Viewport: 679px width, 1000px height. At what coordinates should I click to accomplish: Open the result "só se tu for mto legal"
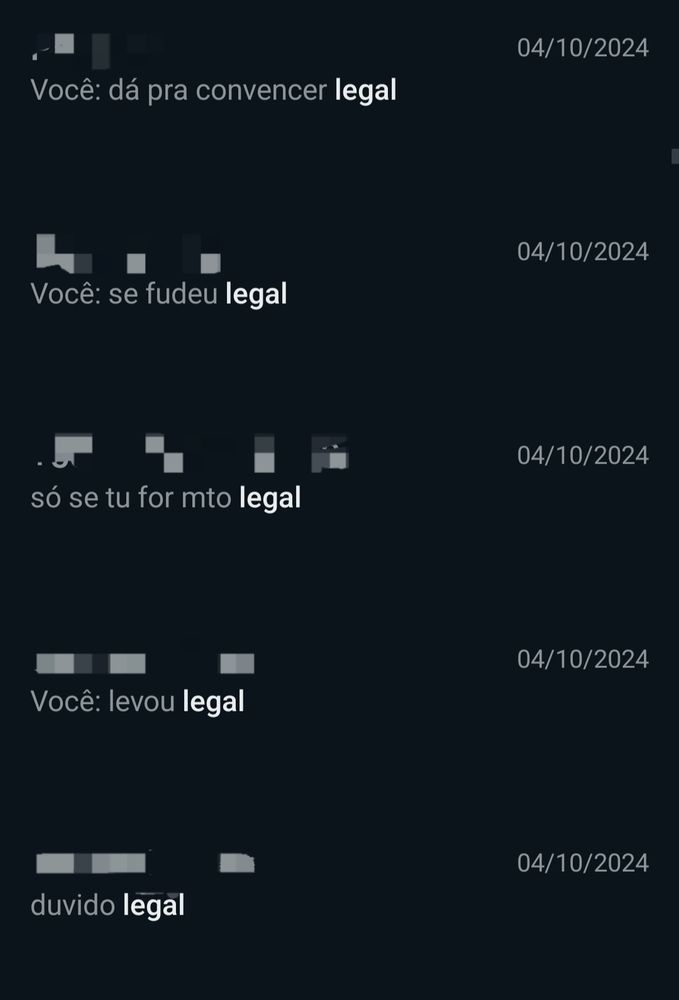click(166, 498)
